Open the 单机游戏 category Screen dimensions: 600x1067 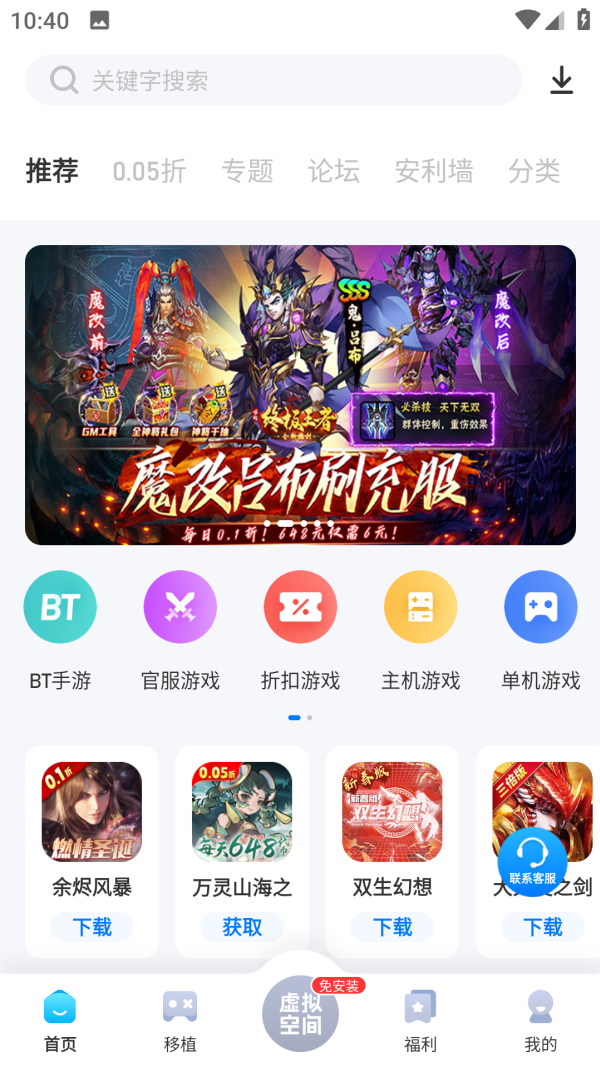[x=540, y=607]
